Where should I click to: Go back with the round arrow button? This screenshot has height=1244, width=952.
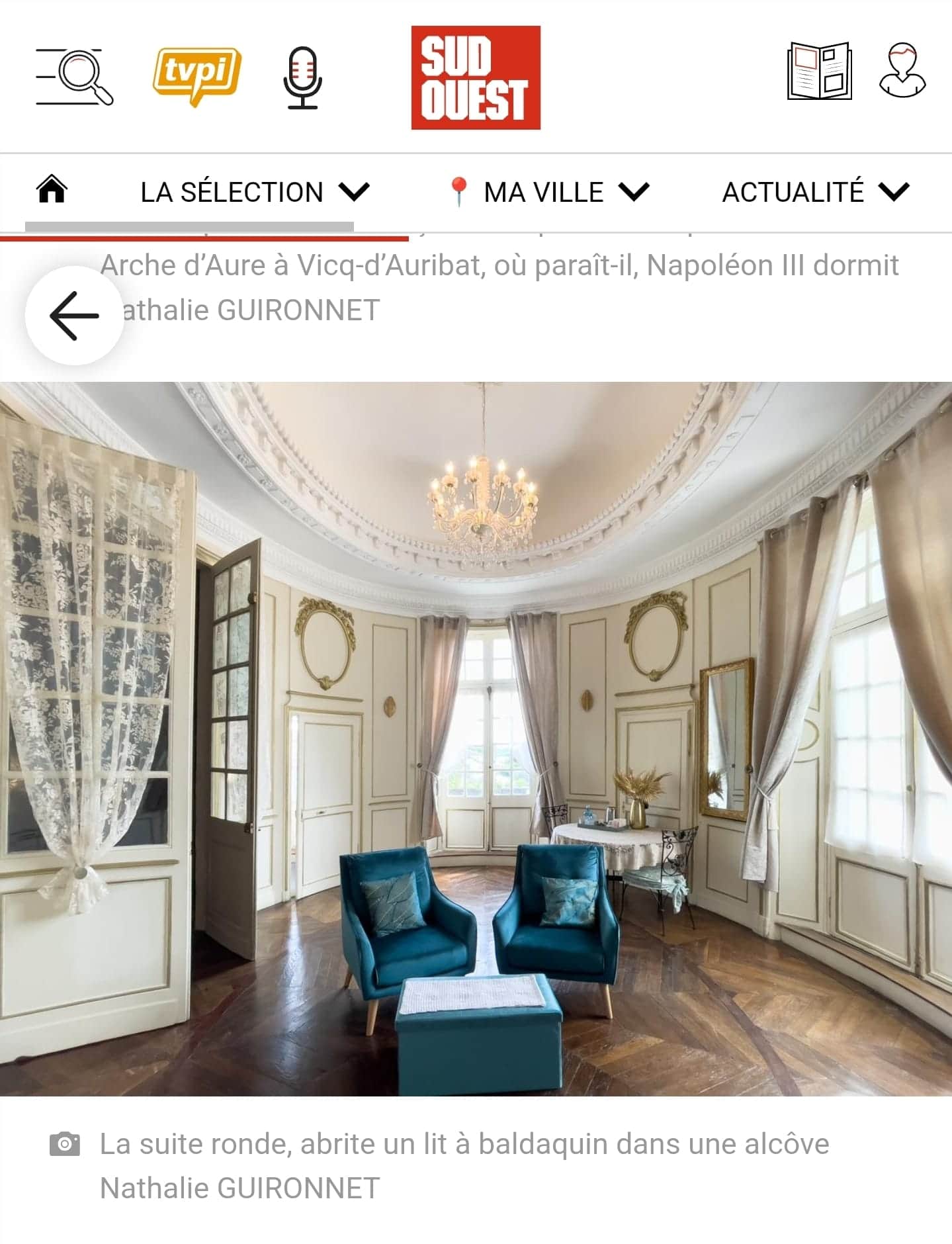coord(74,316)
